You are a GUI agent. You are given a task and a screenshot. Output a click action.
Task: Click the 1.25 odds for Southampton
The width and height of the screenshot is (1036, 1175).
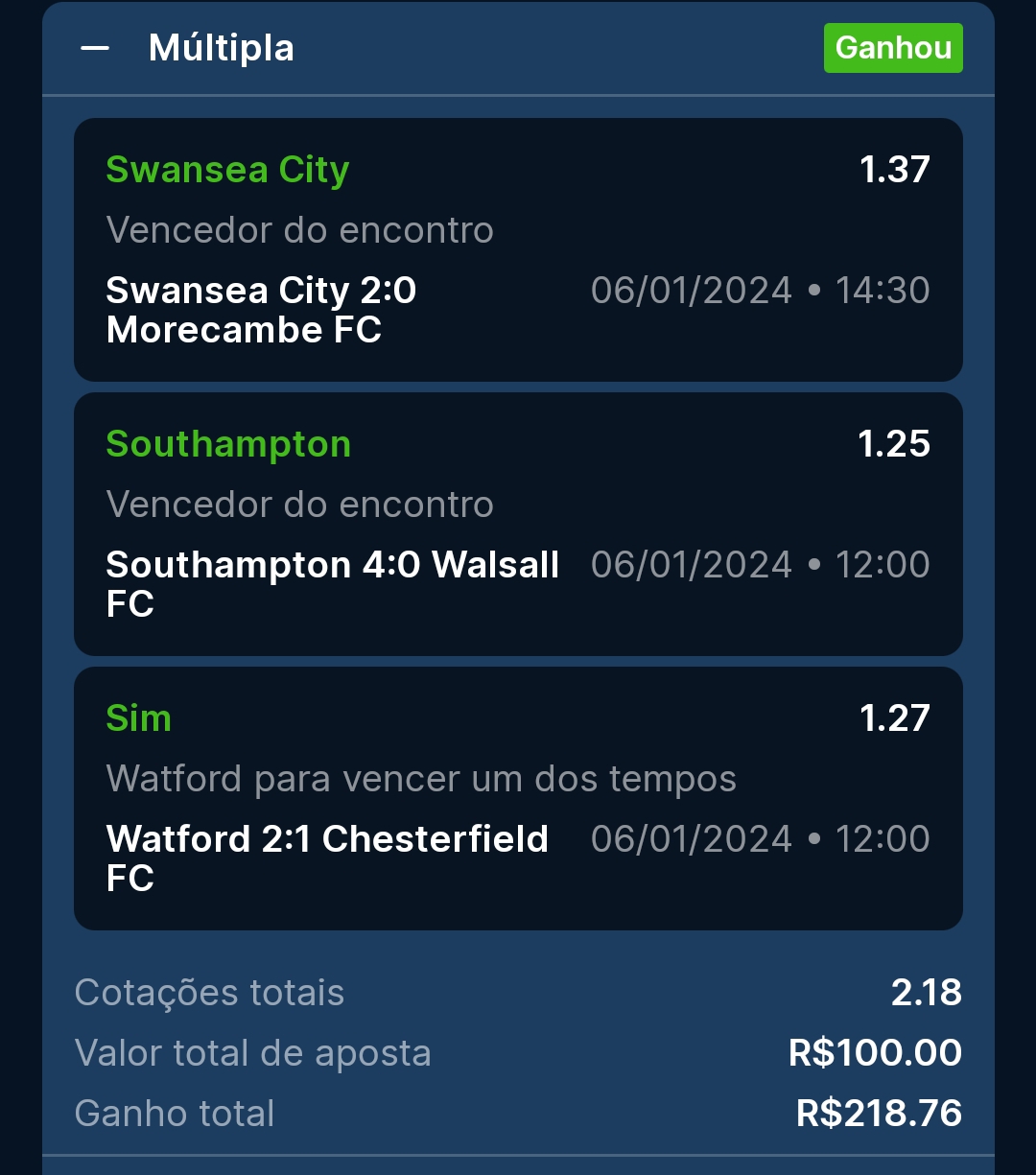pos(896,444)
